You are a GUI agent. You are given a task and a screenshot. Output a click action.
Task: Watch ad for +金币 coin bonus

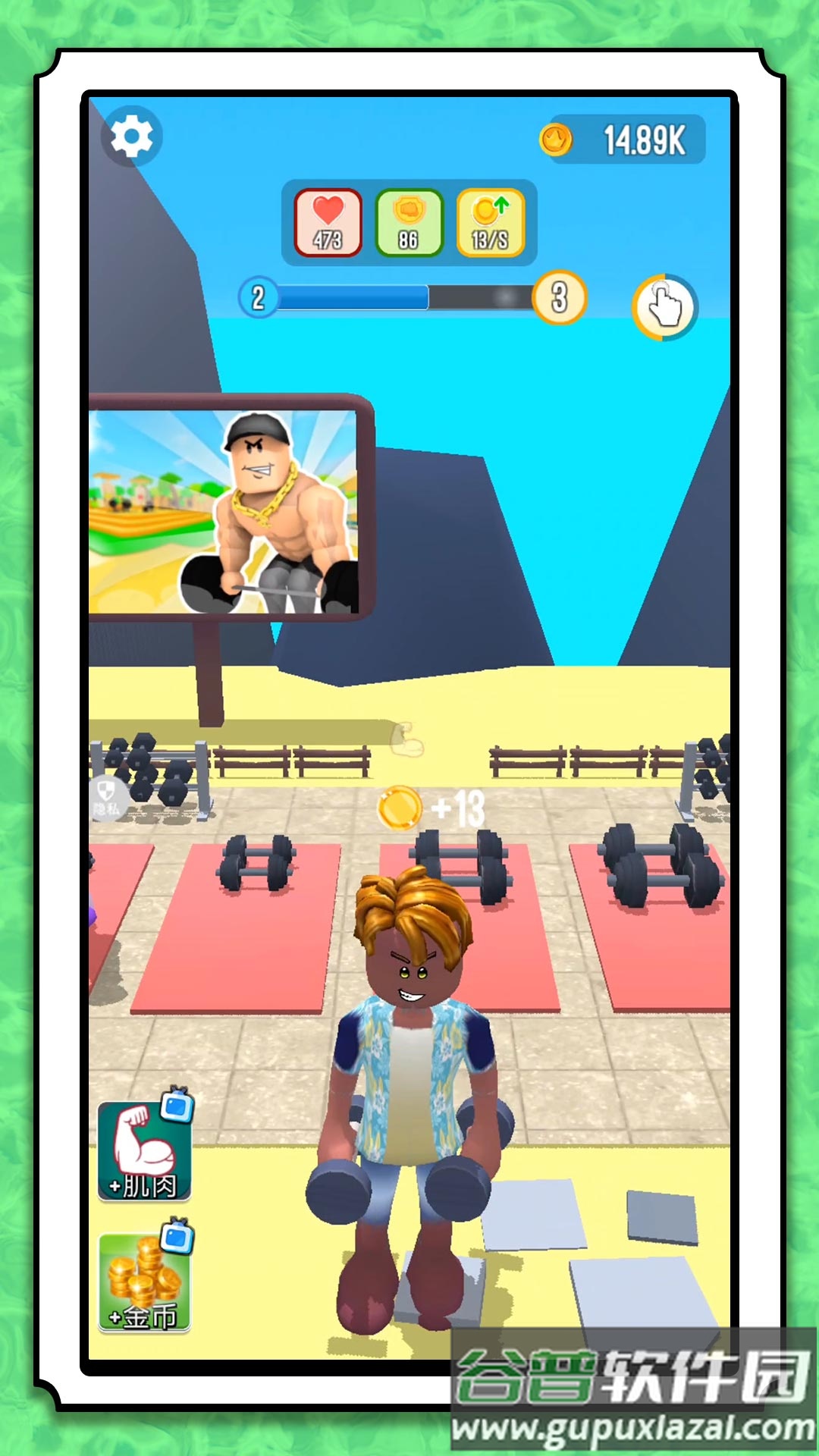click(144, 1281)
